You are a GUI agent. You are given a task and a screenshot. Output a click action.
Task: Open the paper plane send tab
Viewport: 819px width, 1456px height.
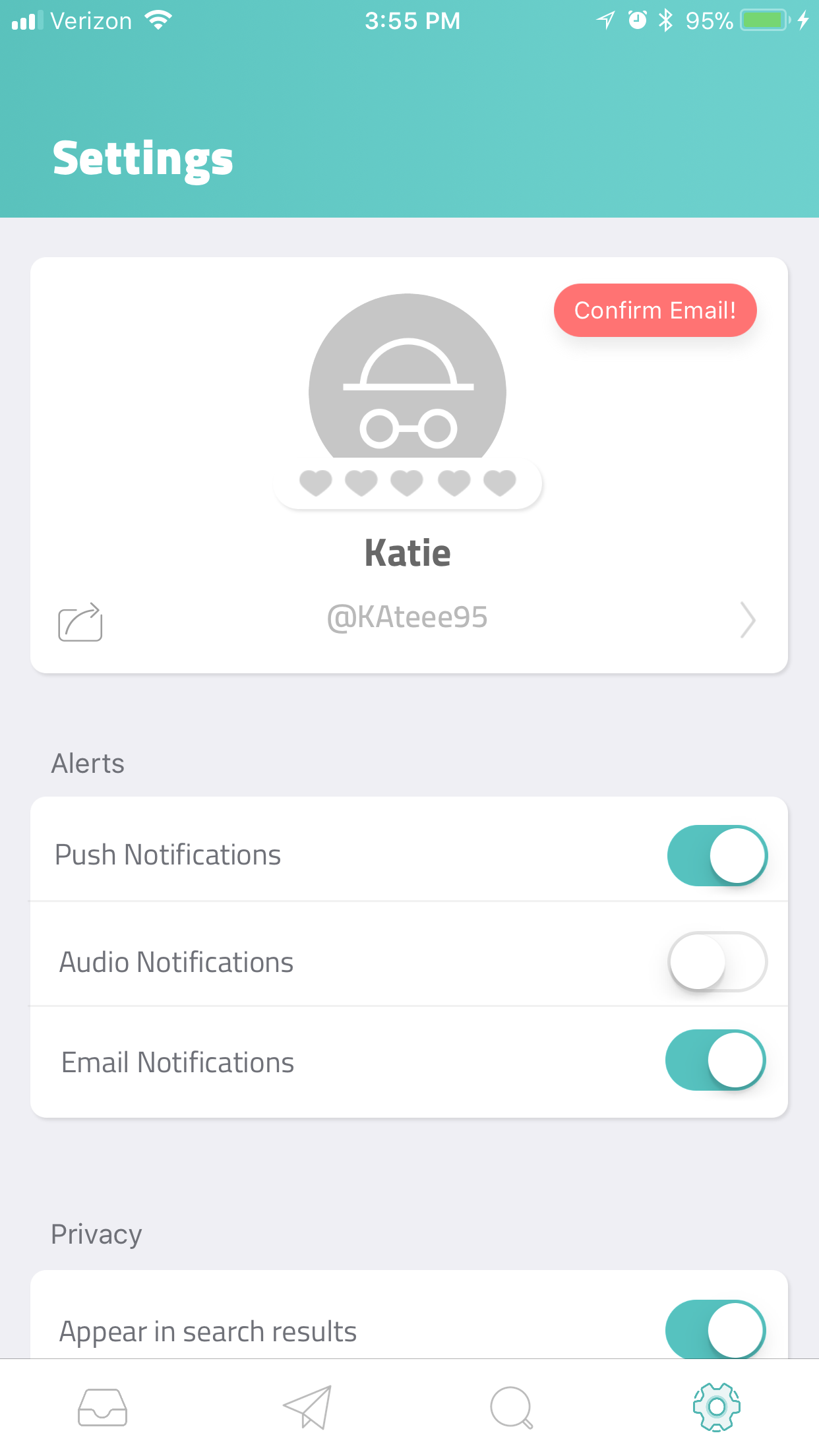(x=307, y=1407)
